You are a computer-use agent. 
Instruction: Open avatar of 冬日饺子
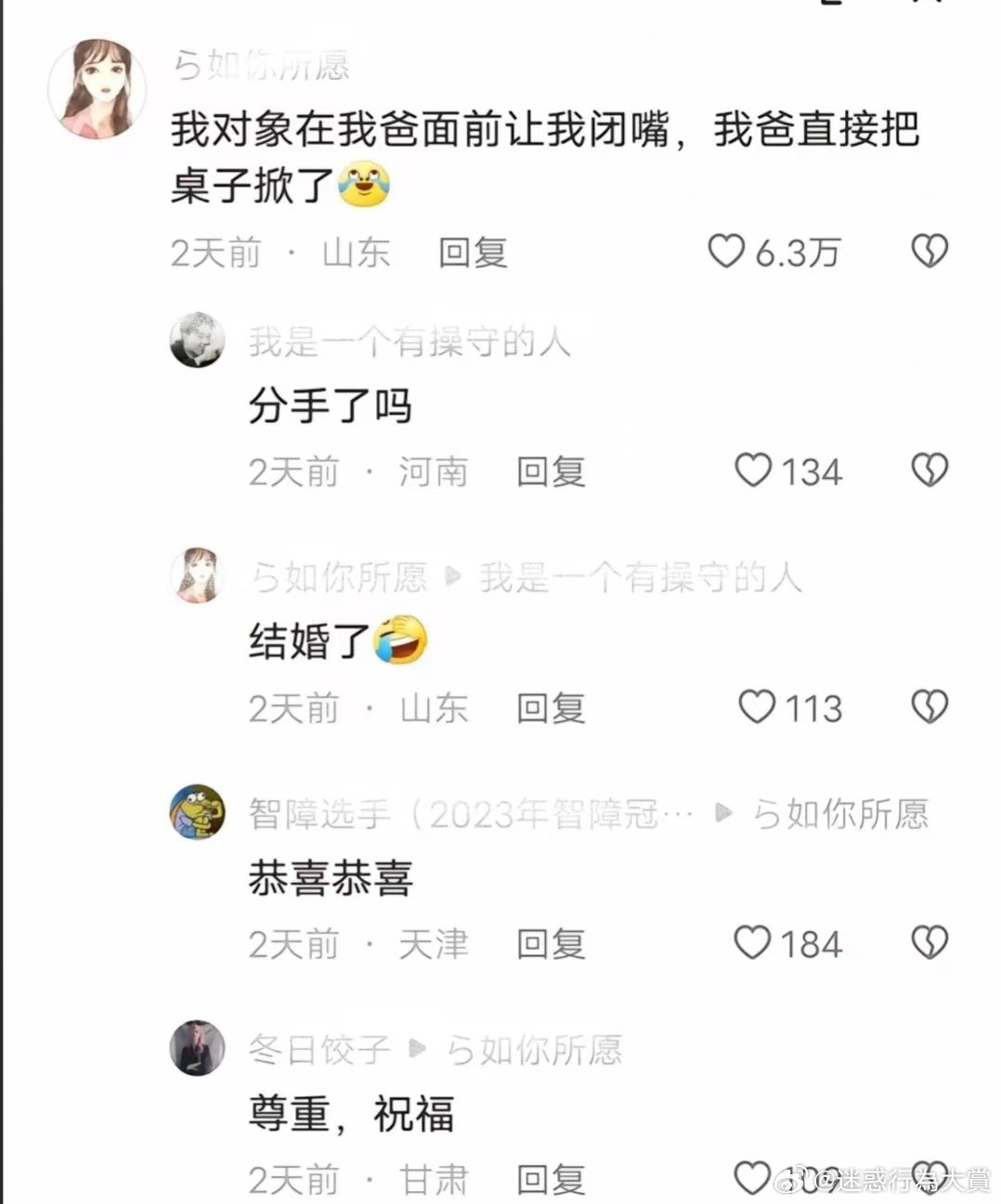pos(197,1048)
